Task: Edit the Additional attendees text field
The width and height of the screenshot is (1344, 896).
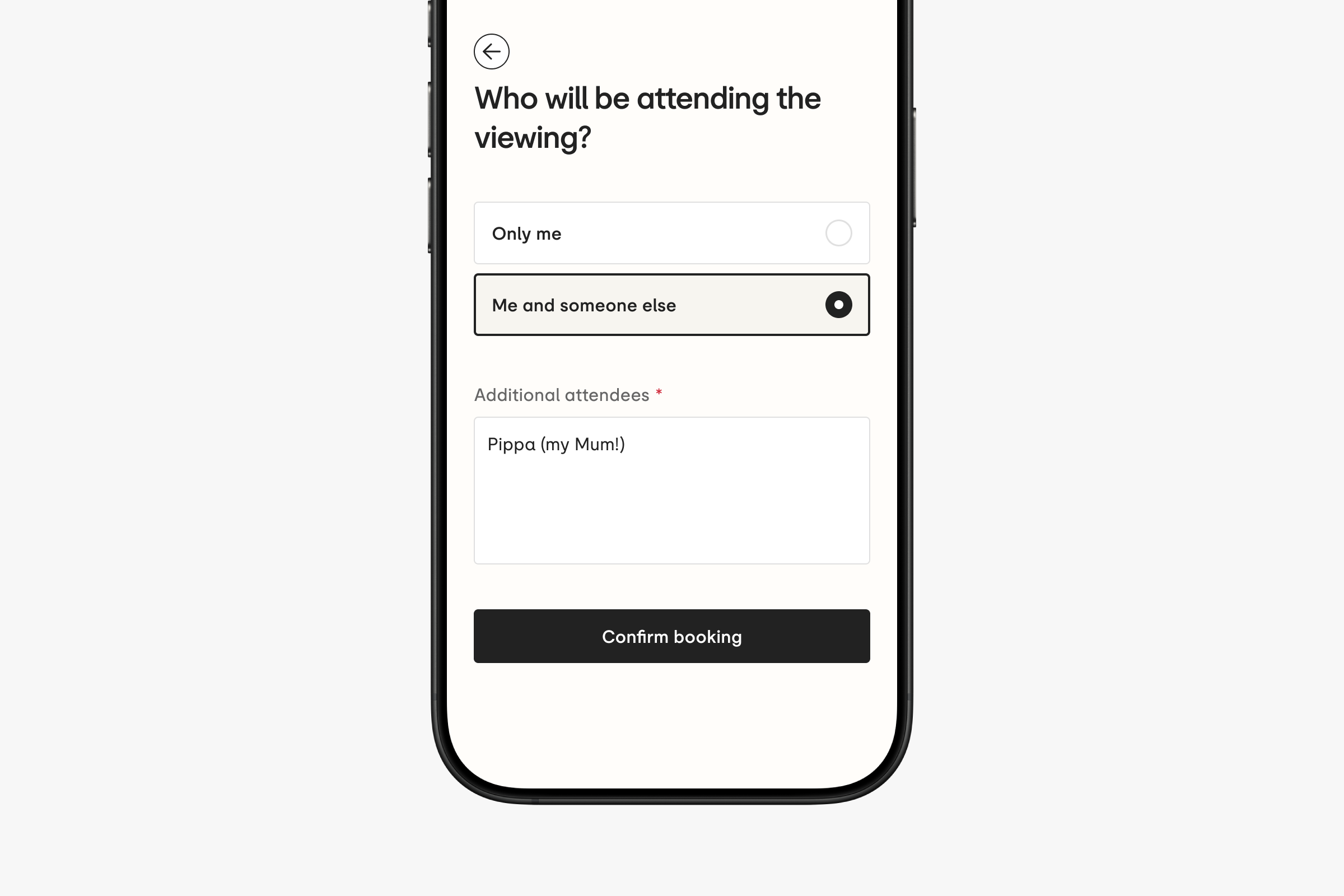Action: (x=671, y=491)
